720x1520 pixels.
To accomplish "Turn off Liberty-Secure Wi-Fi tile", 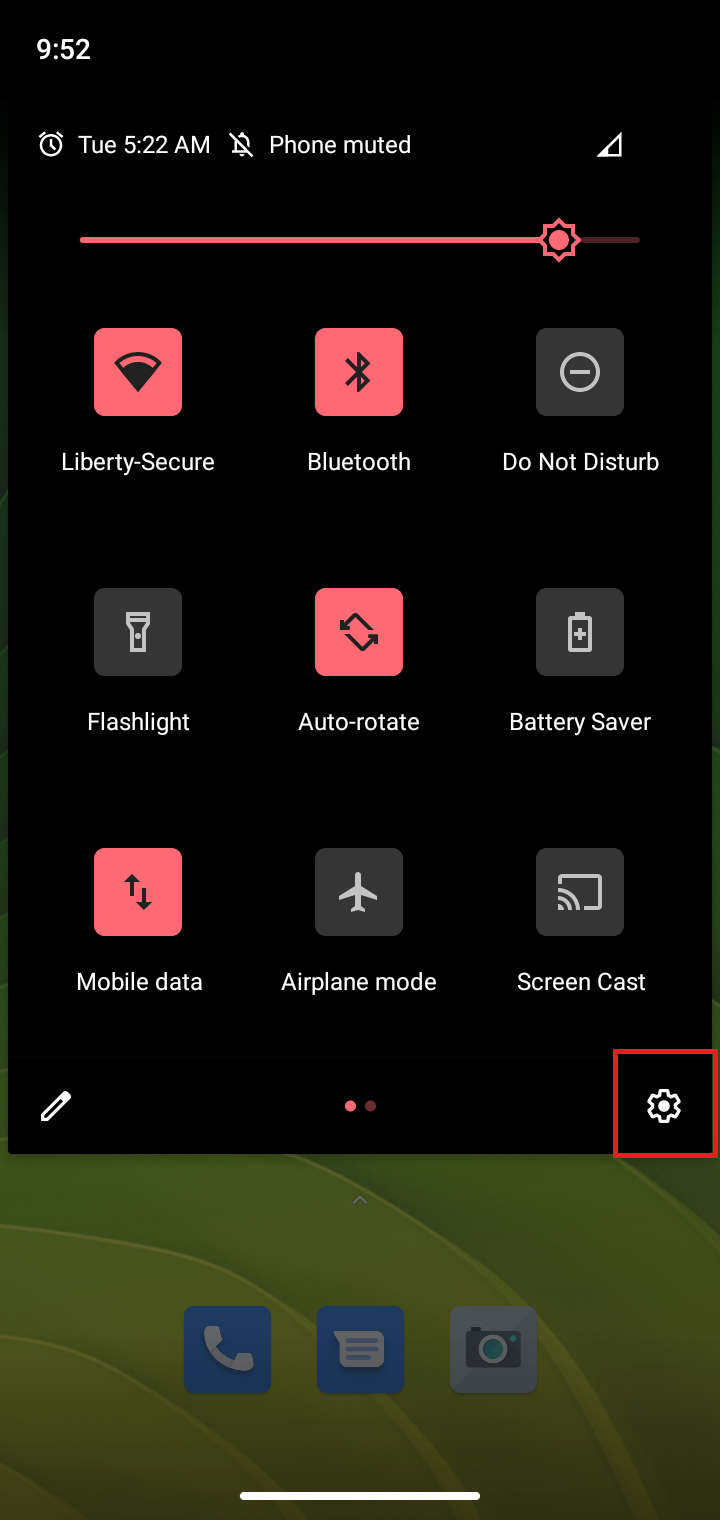I will coord(138,372).
